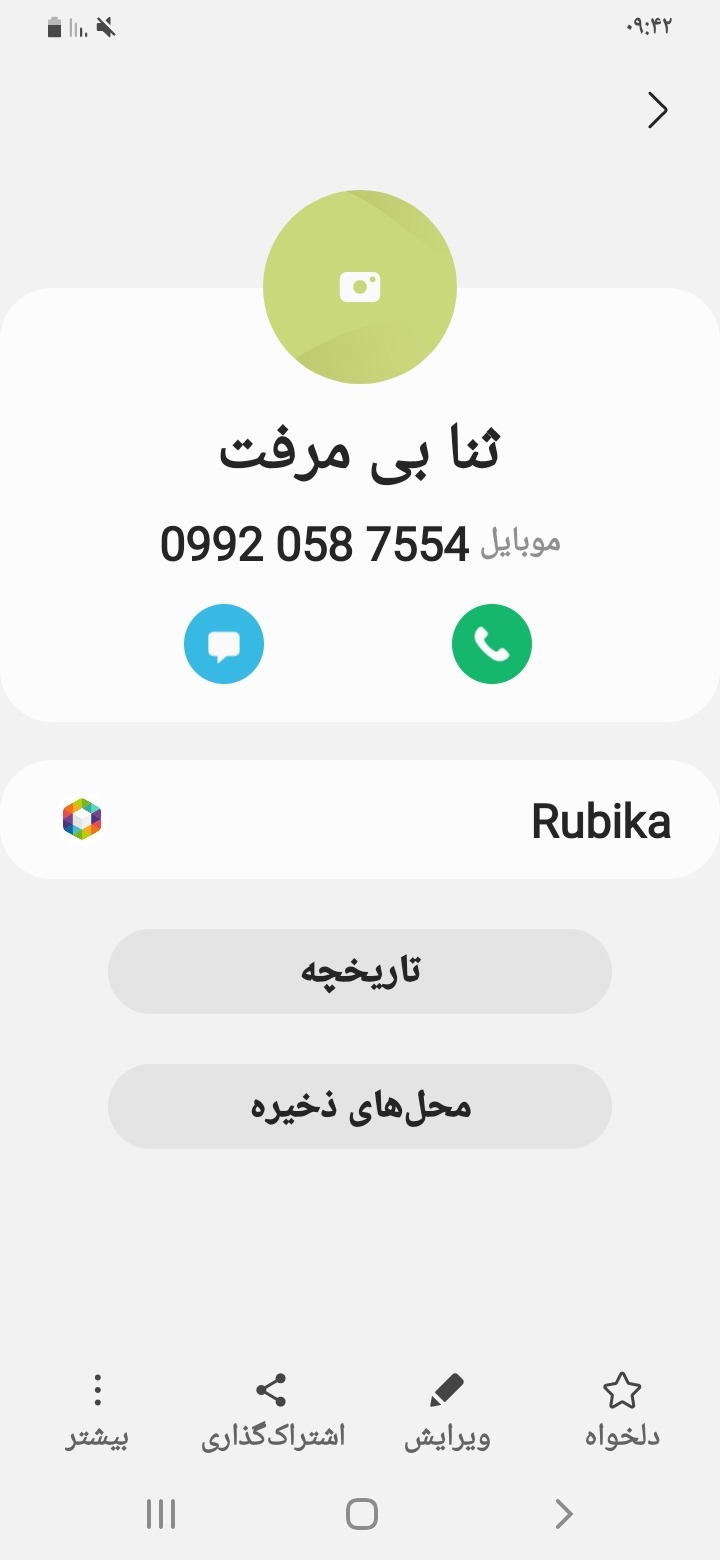The image size is (720, 1560).
Task: Add a contact photo via camera avatar
Action: (360, 287)
